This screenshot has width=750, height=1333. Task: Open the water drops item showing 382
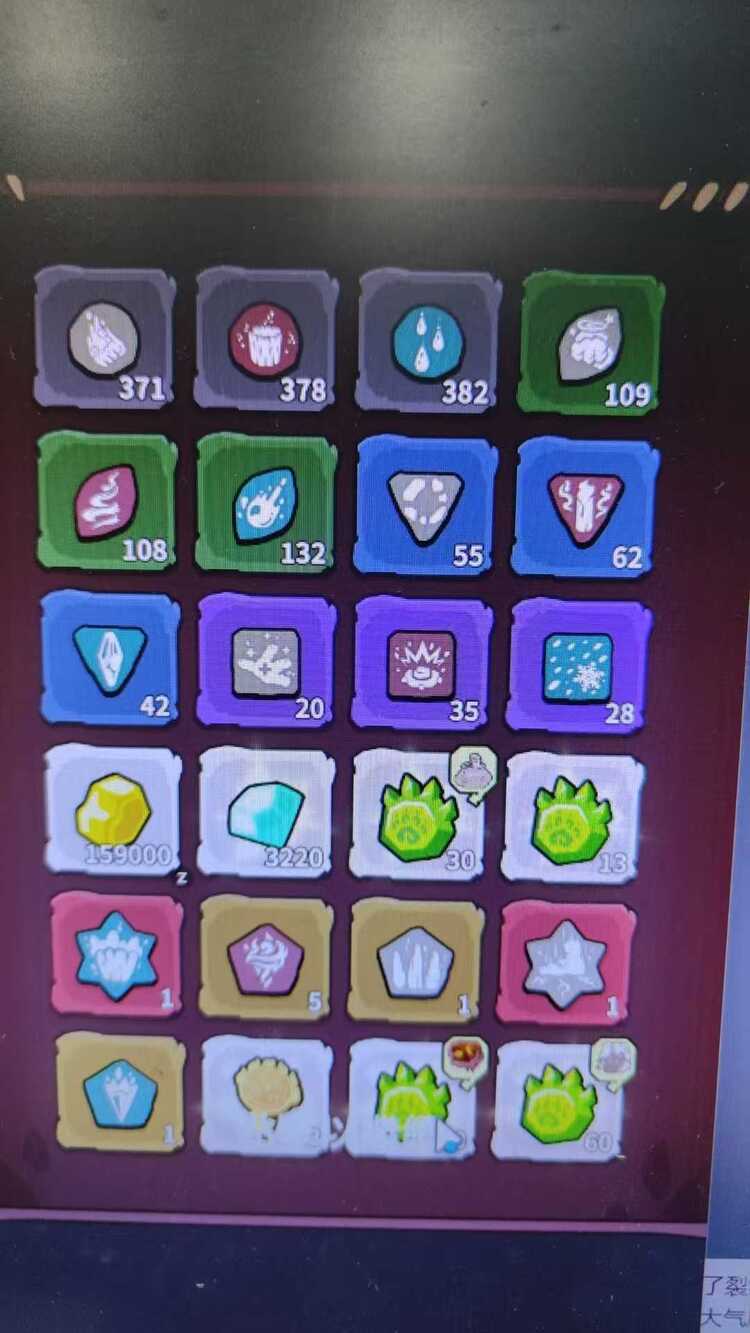428,340
